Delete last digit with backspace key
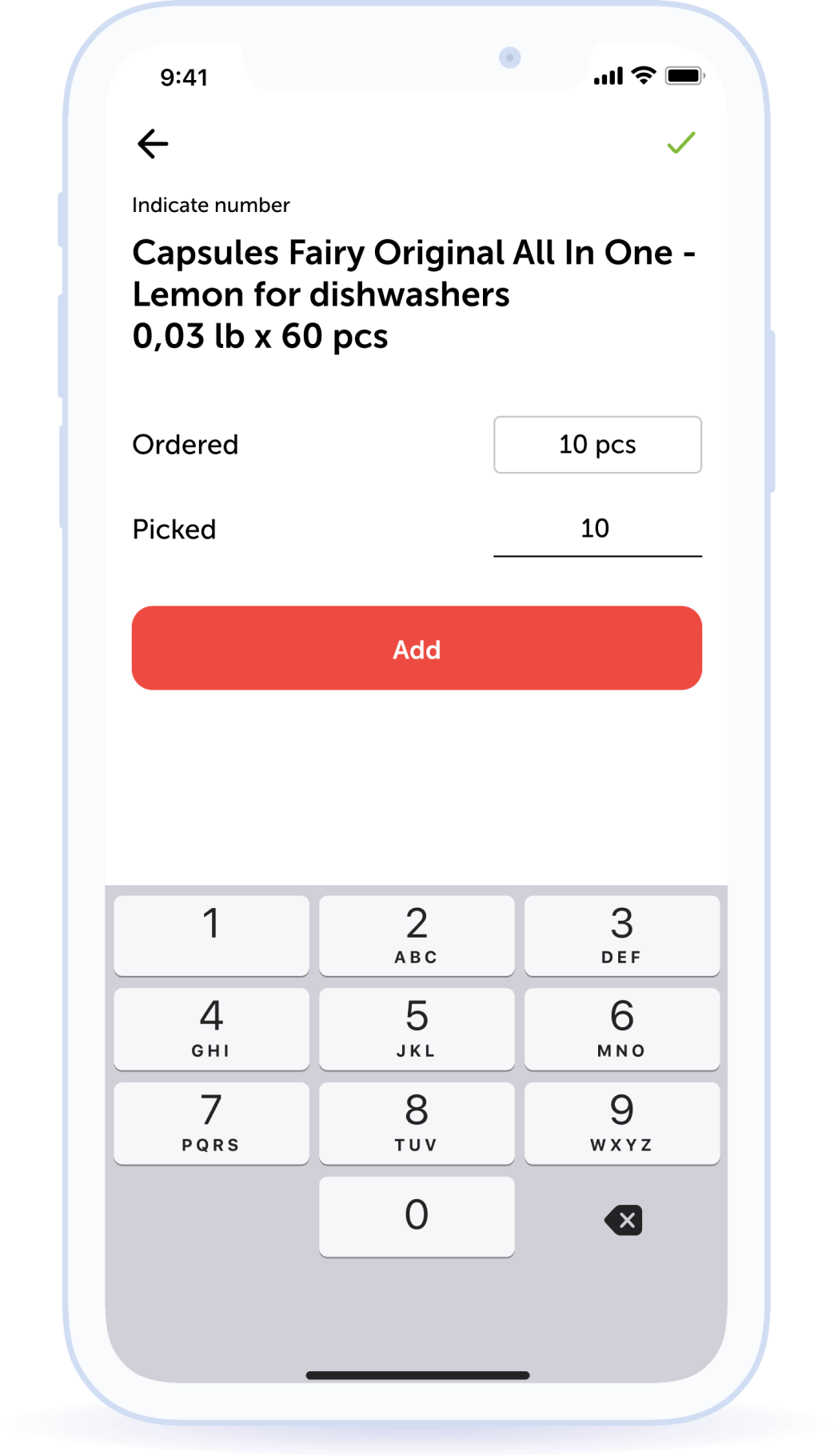Image resolution: width=834 pixels, height=1456 pixels. click(x=624, y=1220)
